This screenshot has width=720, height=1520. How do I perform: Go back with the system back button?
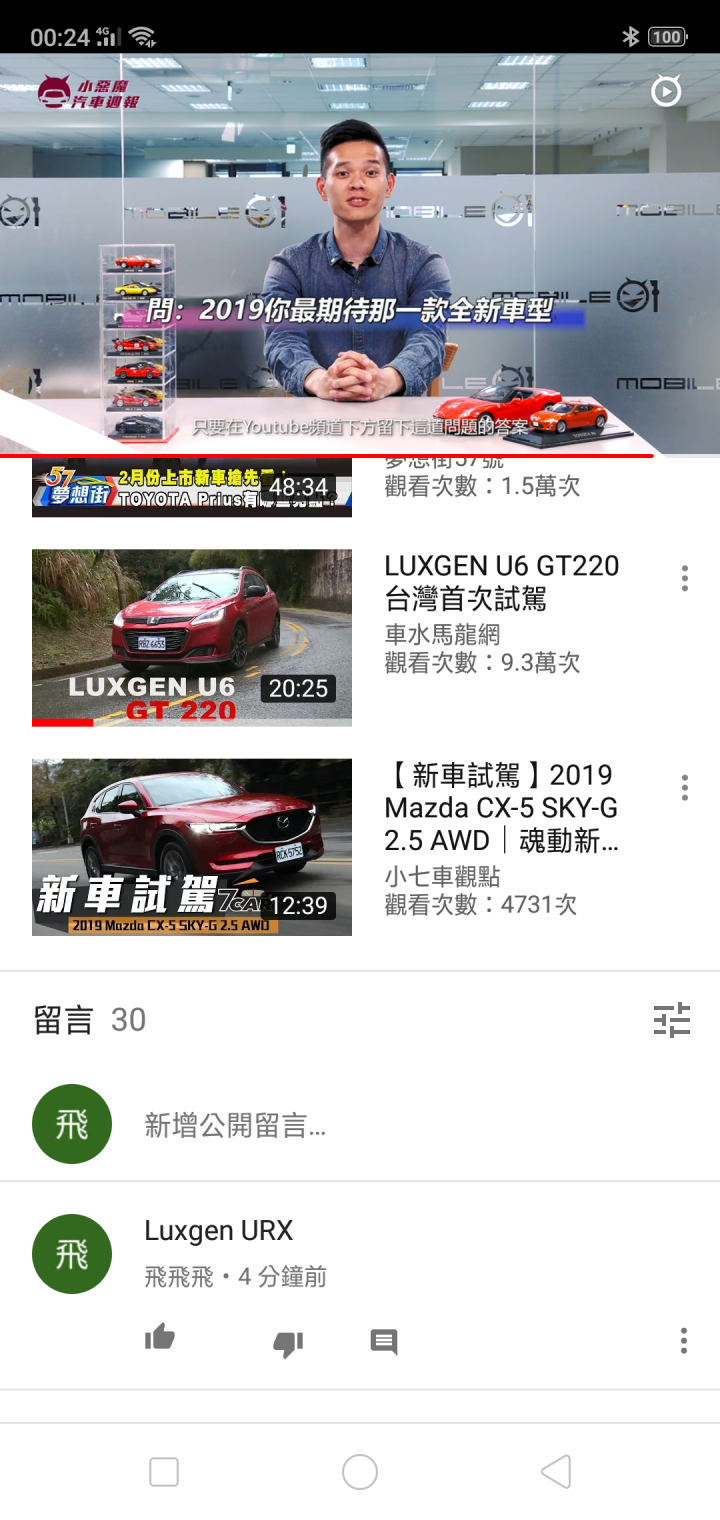pyautogui.click(x=556, y=1472)
